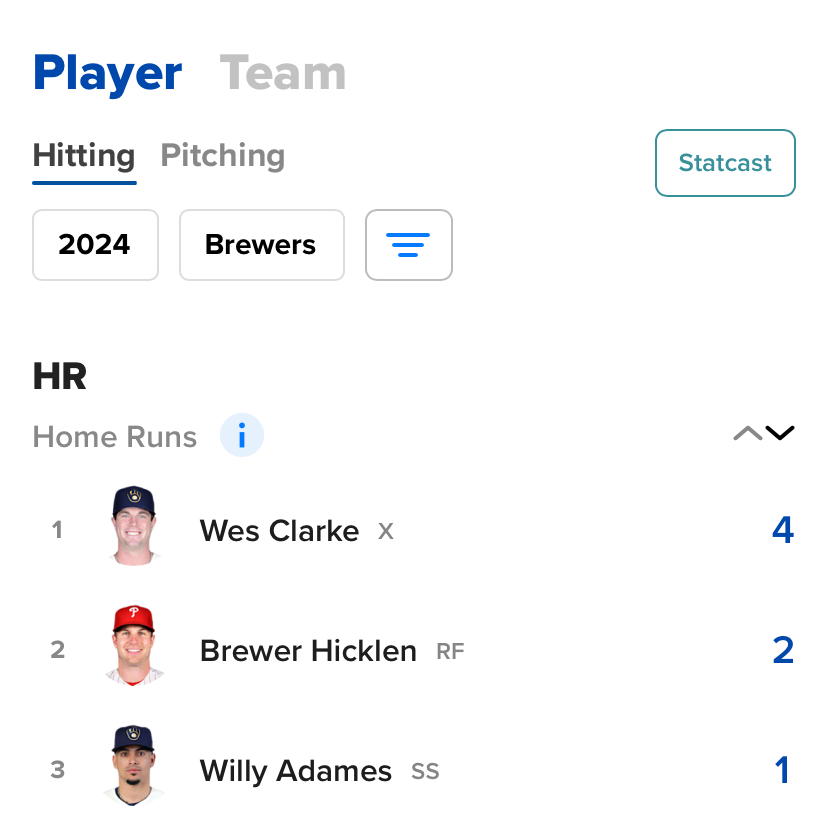Screen dimensions: 828x833
Task: Select the Hitting stats tab
Action: click(x=84, y=156)
